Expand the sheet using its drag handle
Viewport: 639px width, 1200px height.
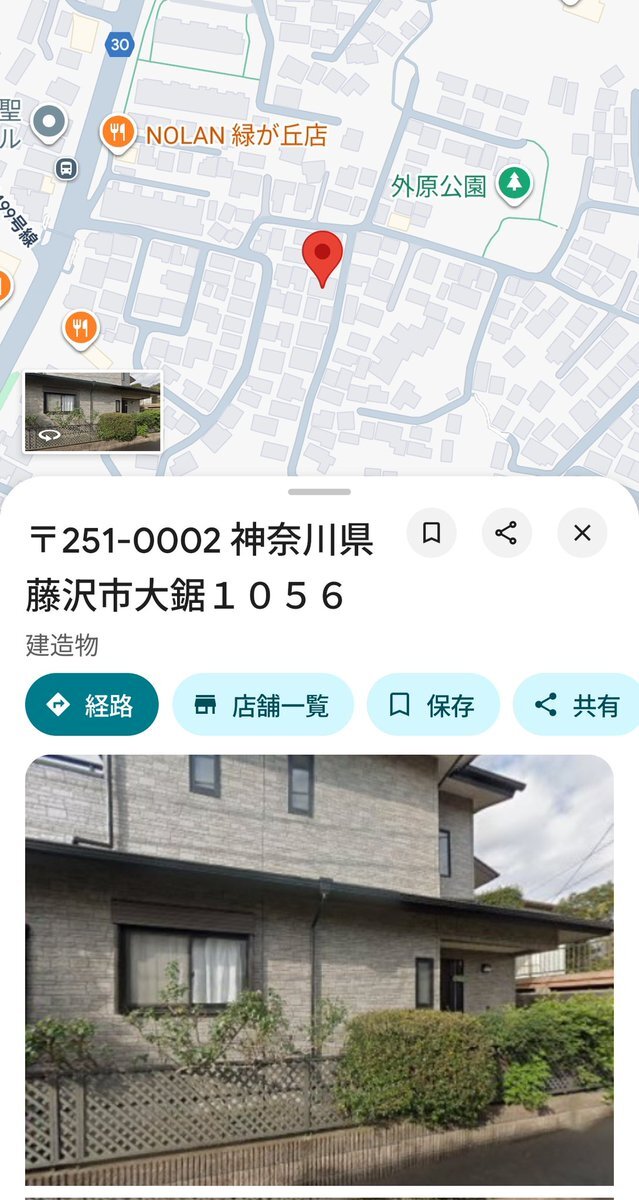click(x=319, y=492)
